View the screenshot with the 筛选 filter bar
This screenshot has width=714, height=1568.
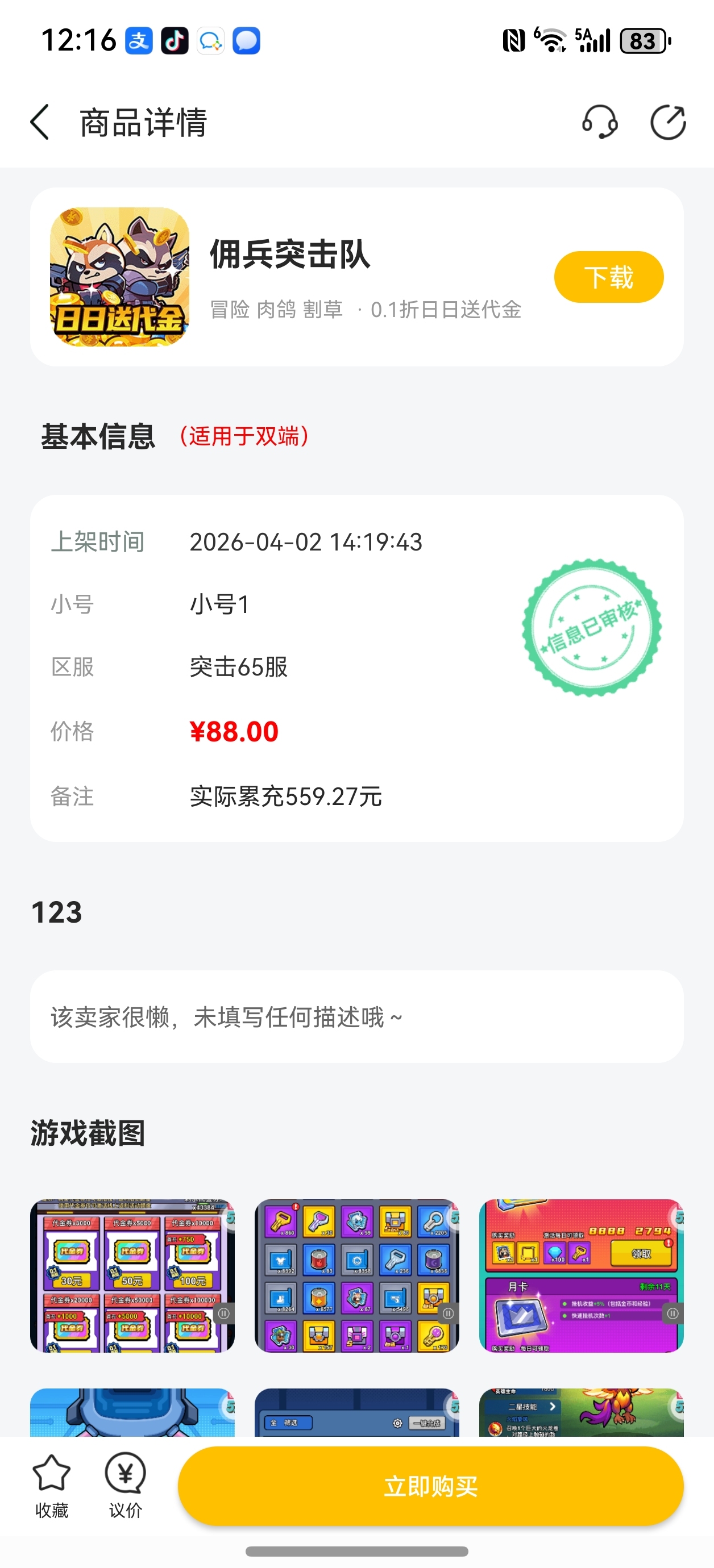356,1412
